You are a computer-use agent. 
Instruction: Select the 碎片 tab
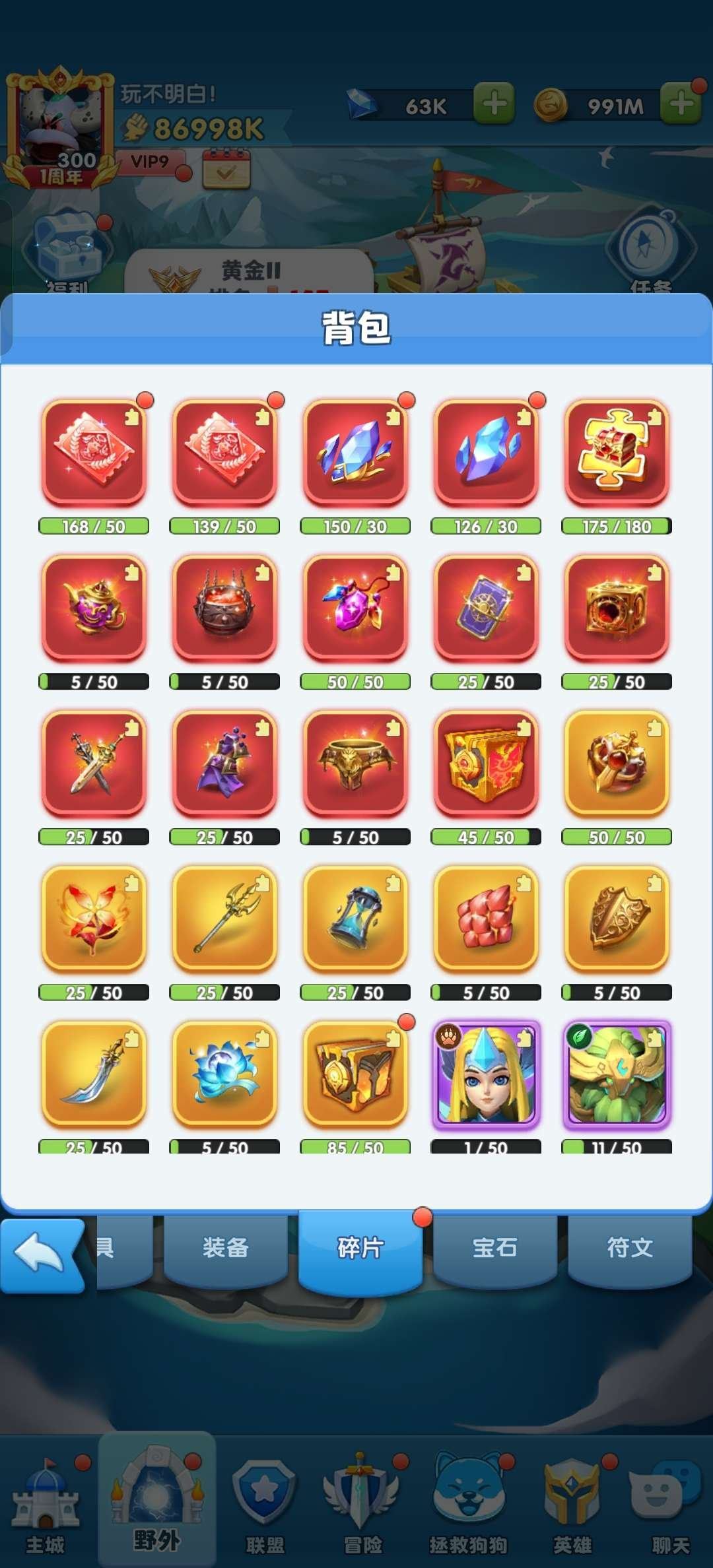(360, 1247)
